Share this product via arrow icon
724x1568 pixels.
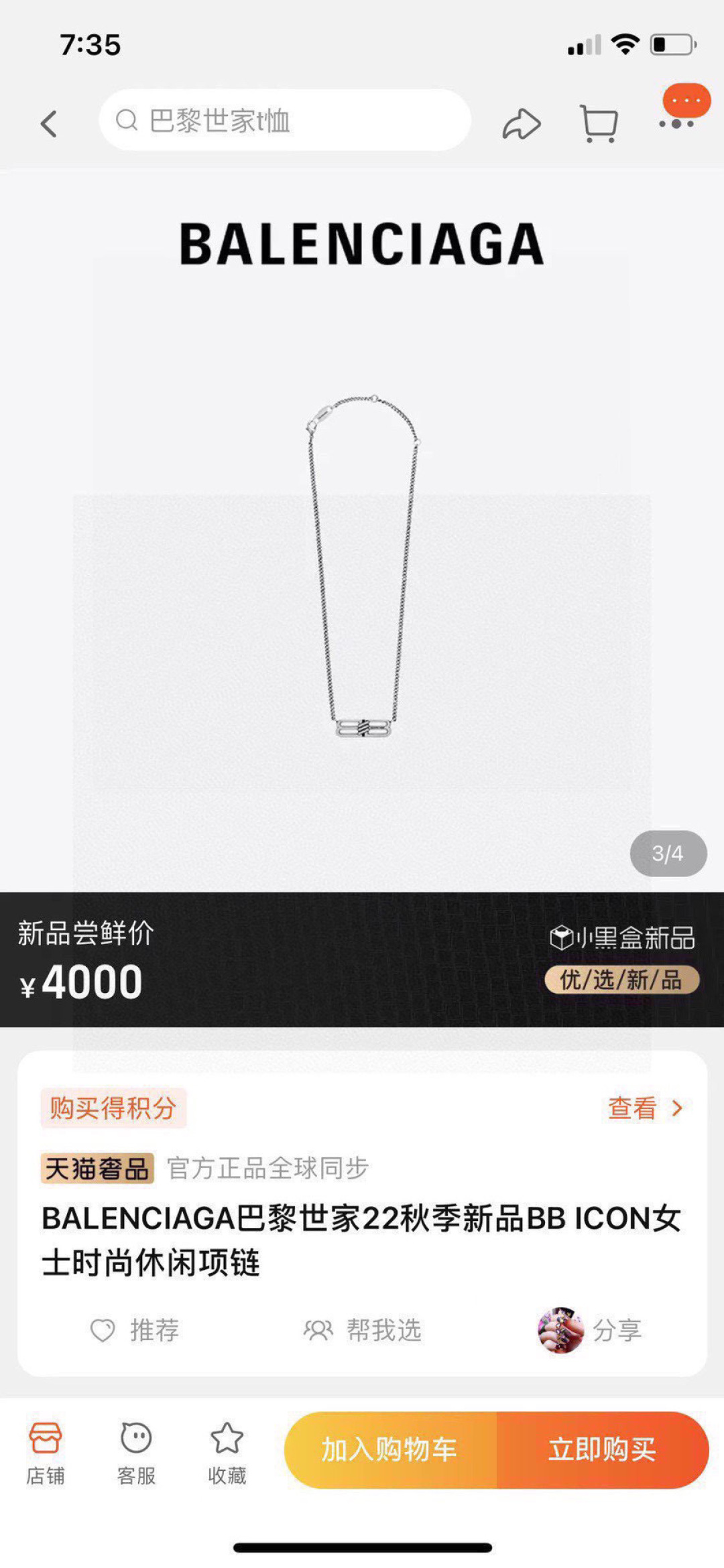[521, 124]
